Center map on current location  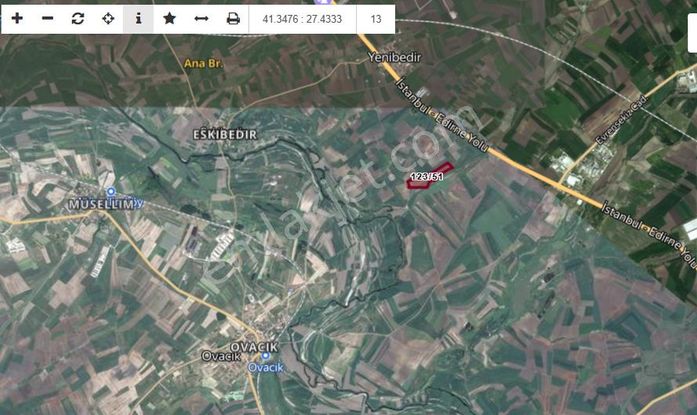(108, 19)
